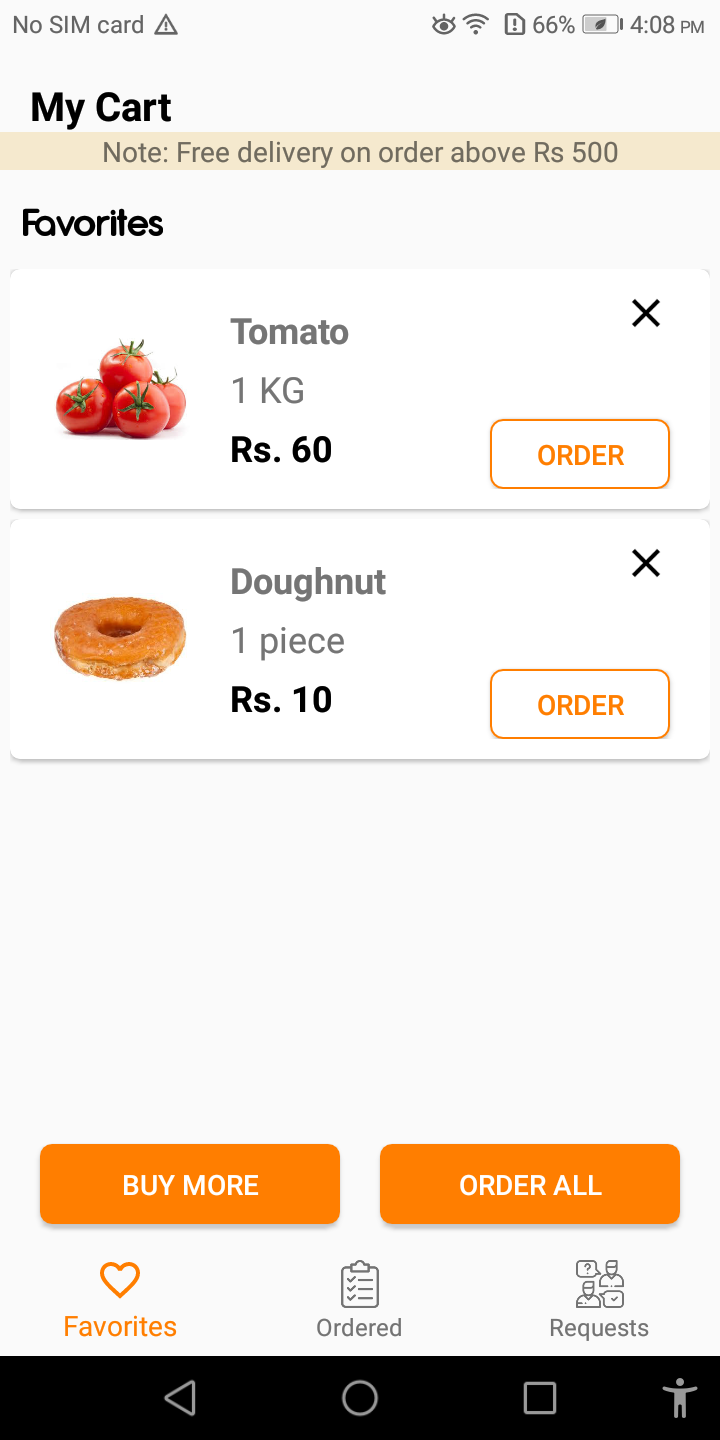720x1440 pixels.
Task: Open the Tomato product card
Action: pos(290,390)
